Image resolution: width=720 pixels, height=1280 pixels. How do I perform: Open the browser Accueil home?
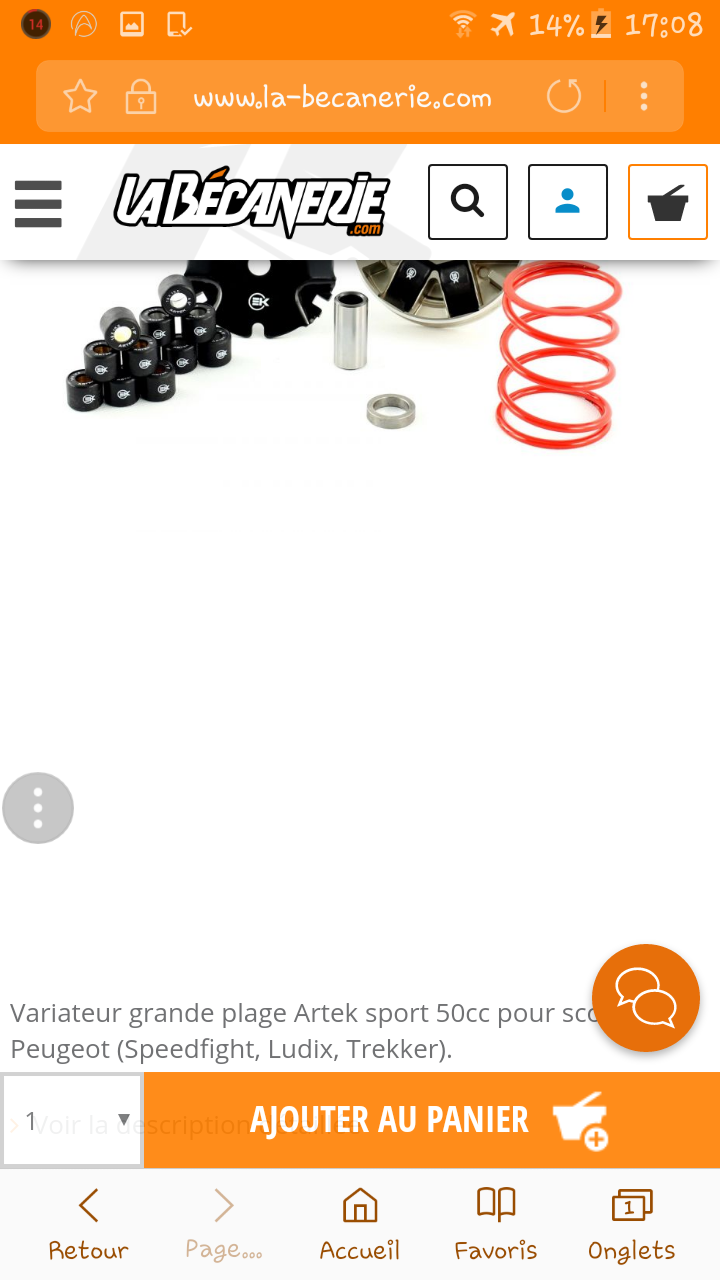(360, 1225)
